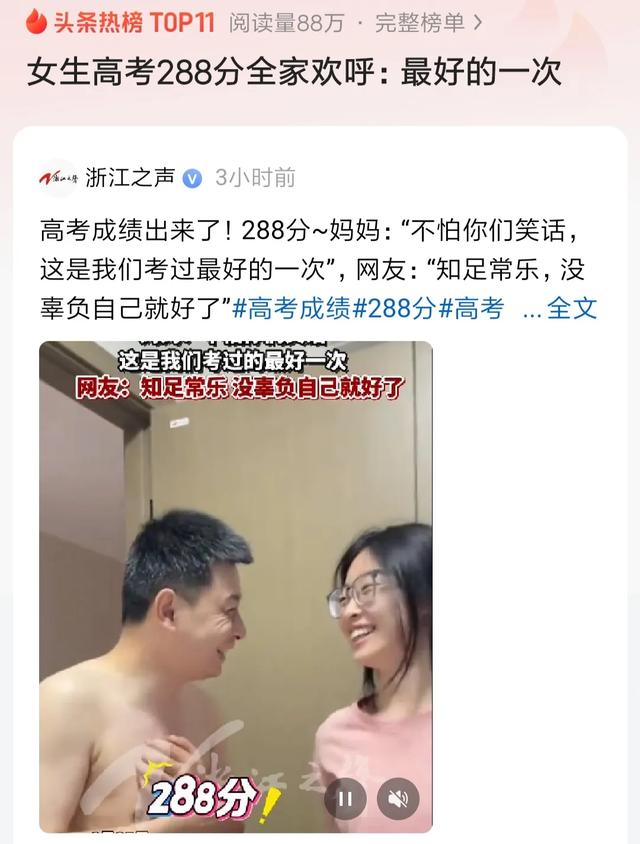This screenshot has width=640, height=844.
Task: Pause the playing video
Action: 345,798
